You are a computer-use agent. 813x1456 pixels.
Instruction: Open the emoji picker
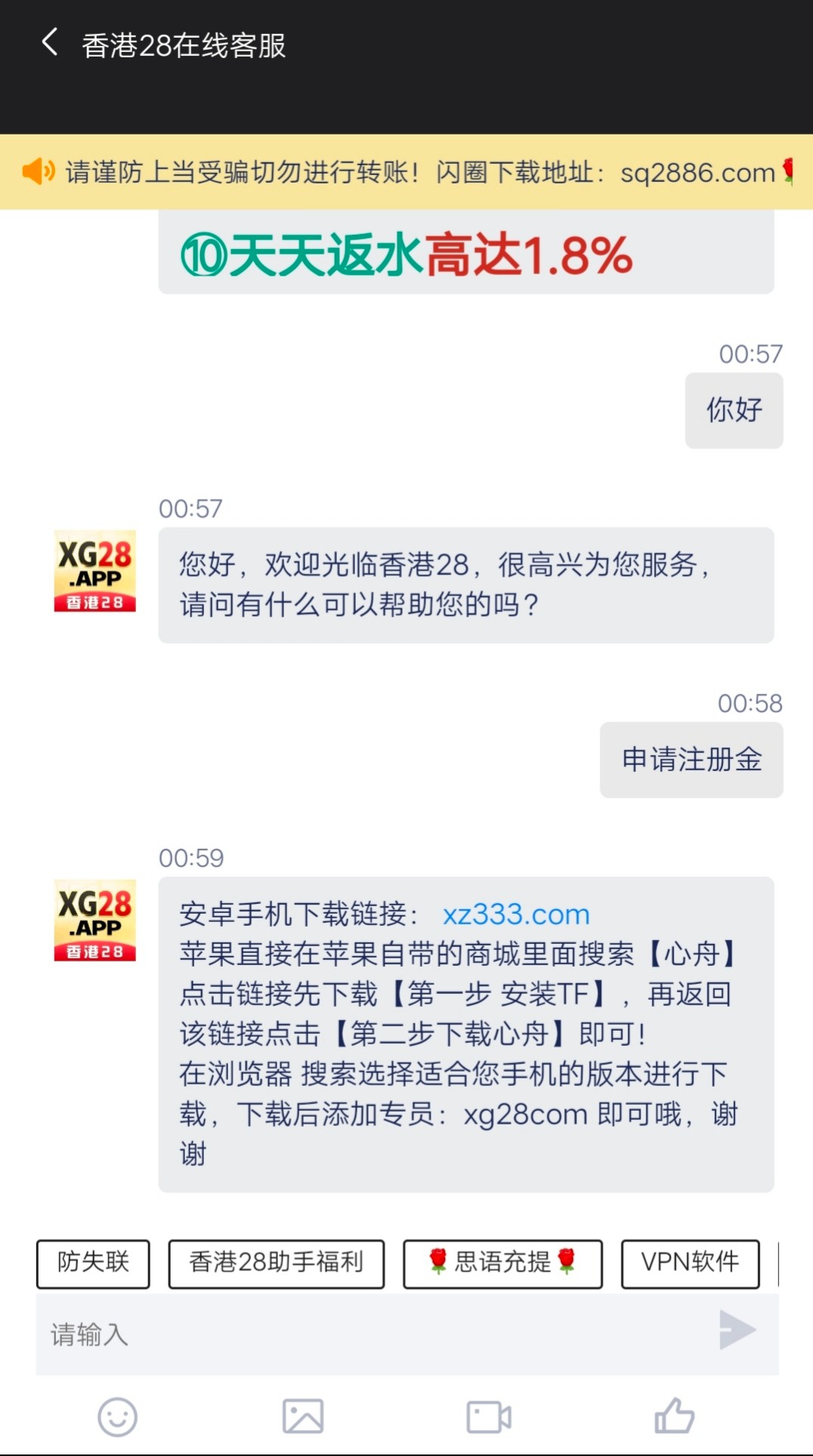(x=117, y=1417)
